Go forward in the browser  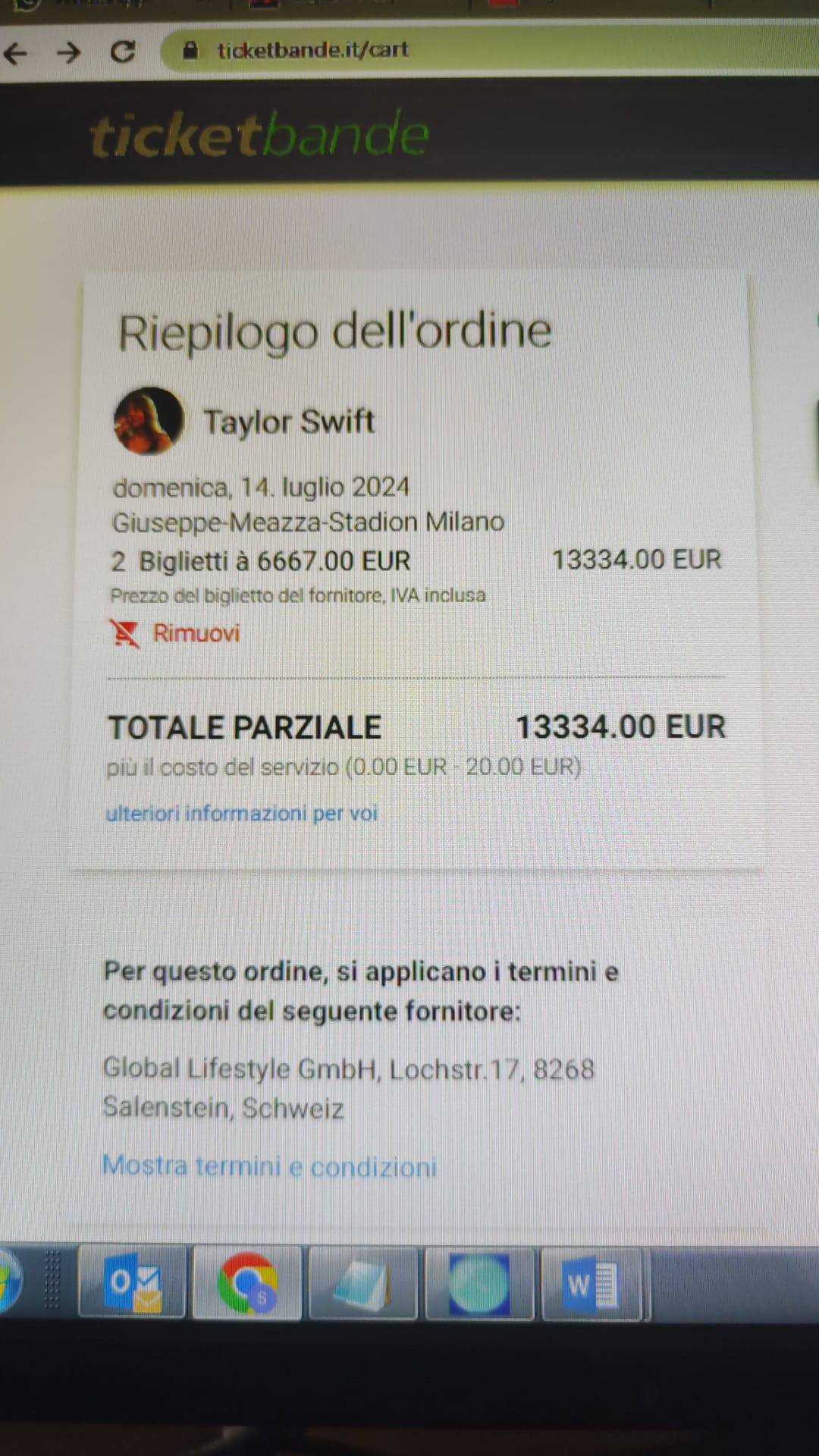69,52
